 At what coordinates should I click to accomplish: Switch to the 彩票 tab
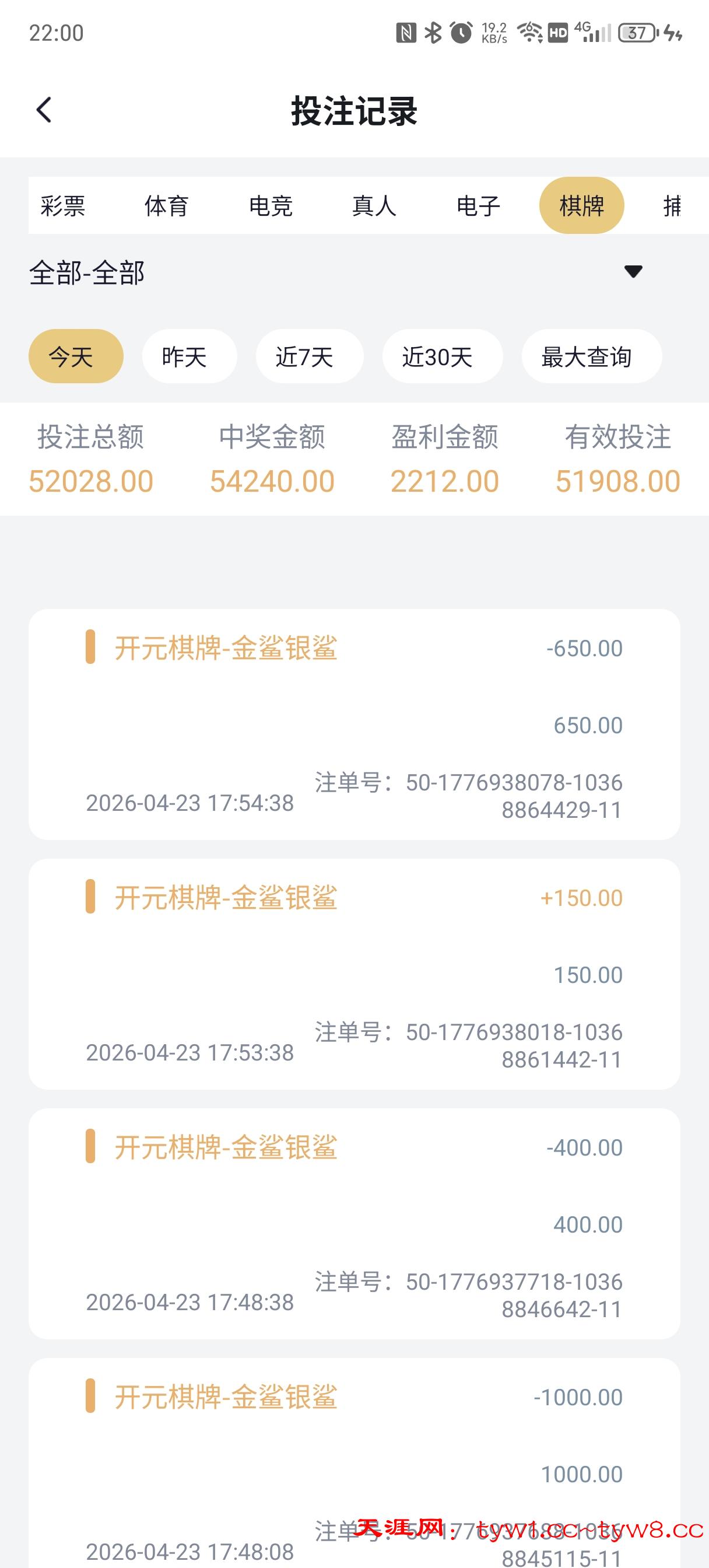coord(63,206)
